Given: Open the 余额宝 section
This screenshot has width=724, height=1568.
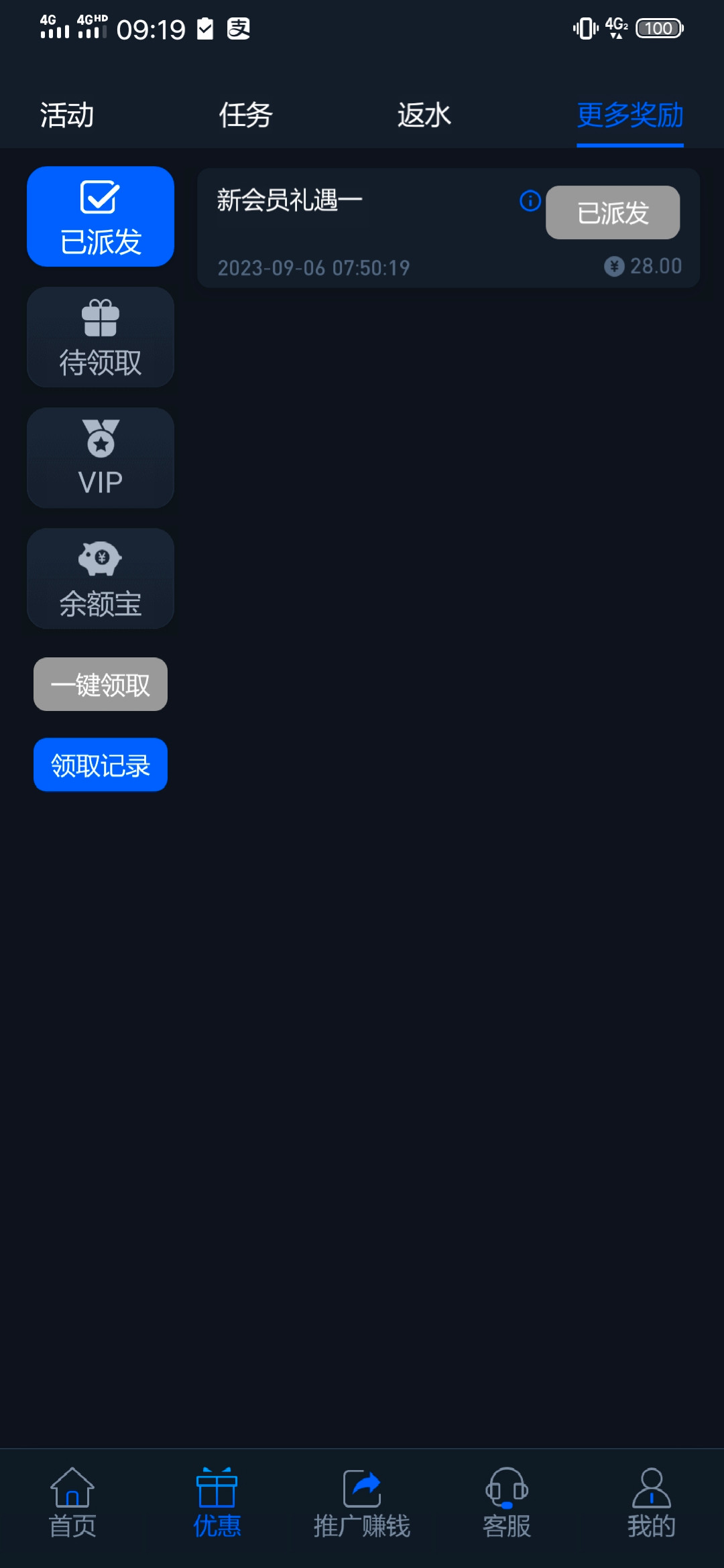Looking at the screenshot, I should [101, 578].
